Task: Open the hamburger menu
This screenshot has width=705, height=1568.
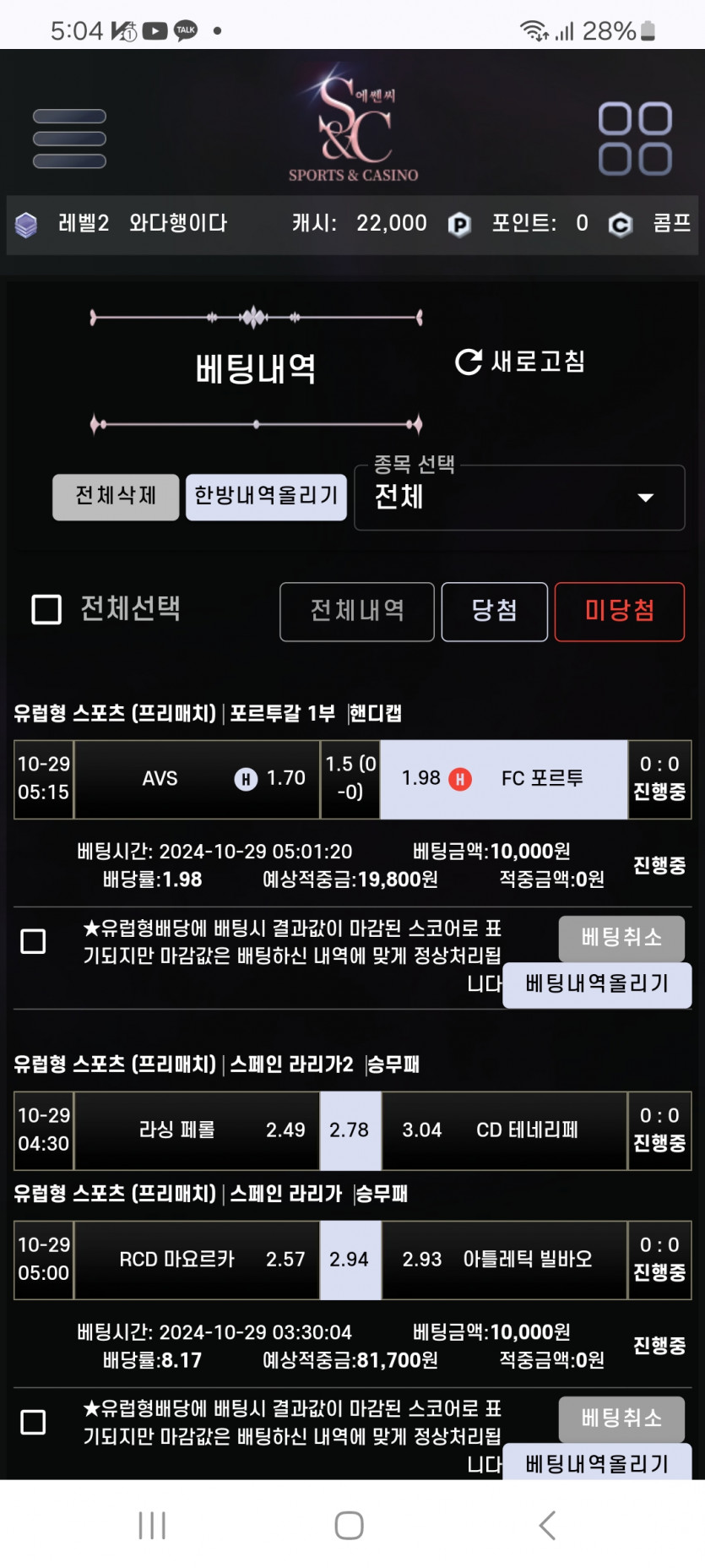Action: point(69,139)
